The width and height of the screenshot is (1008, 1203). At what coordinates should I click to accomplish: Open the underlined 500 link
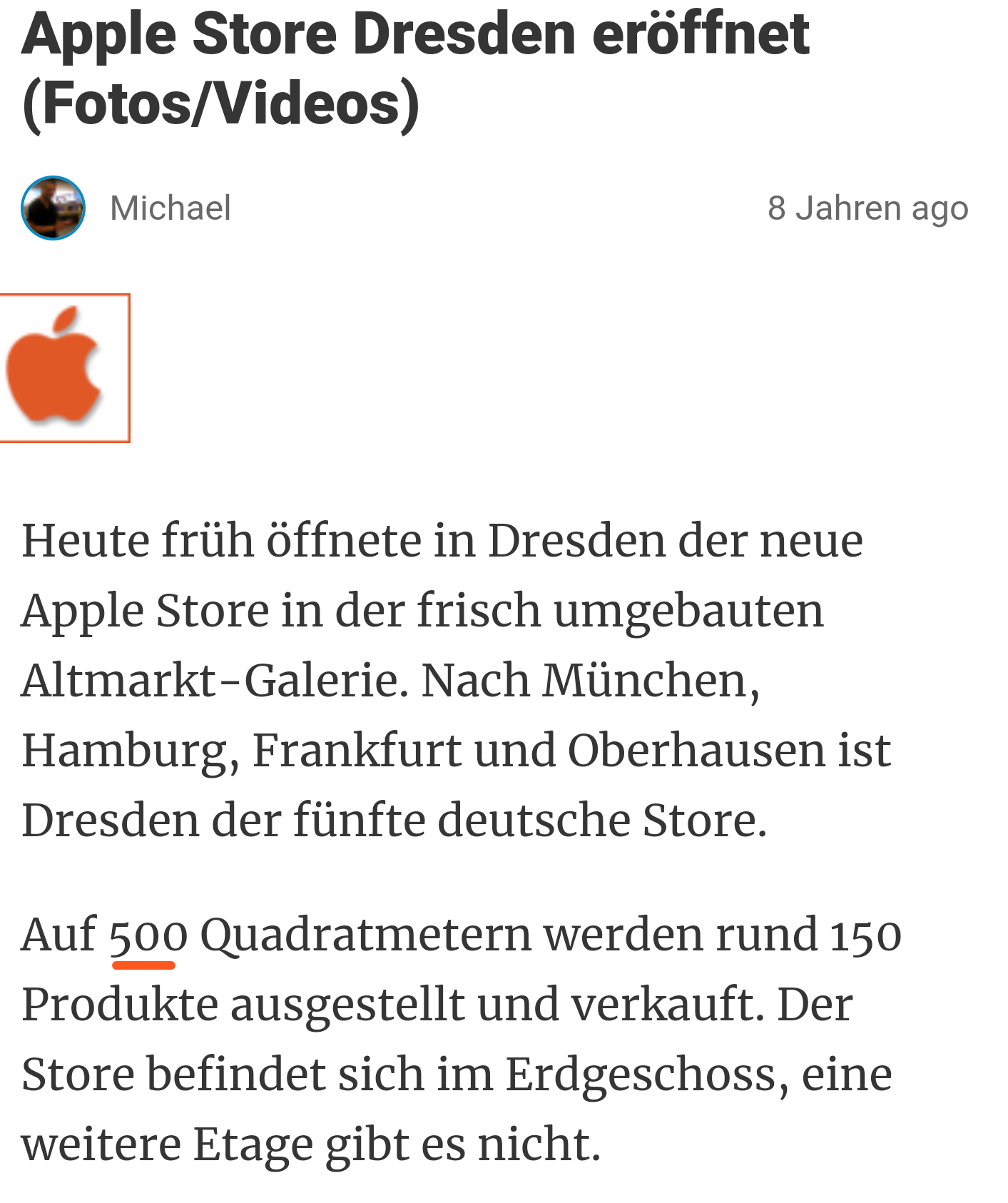coord(148,936)
